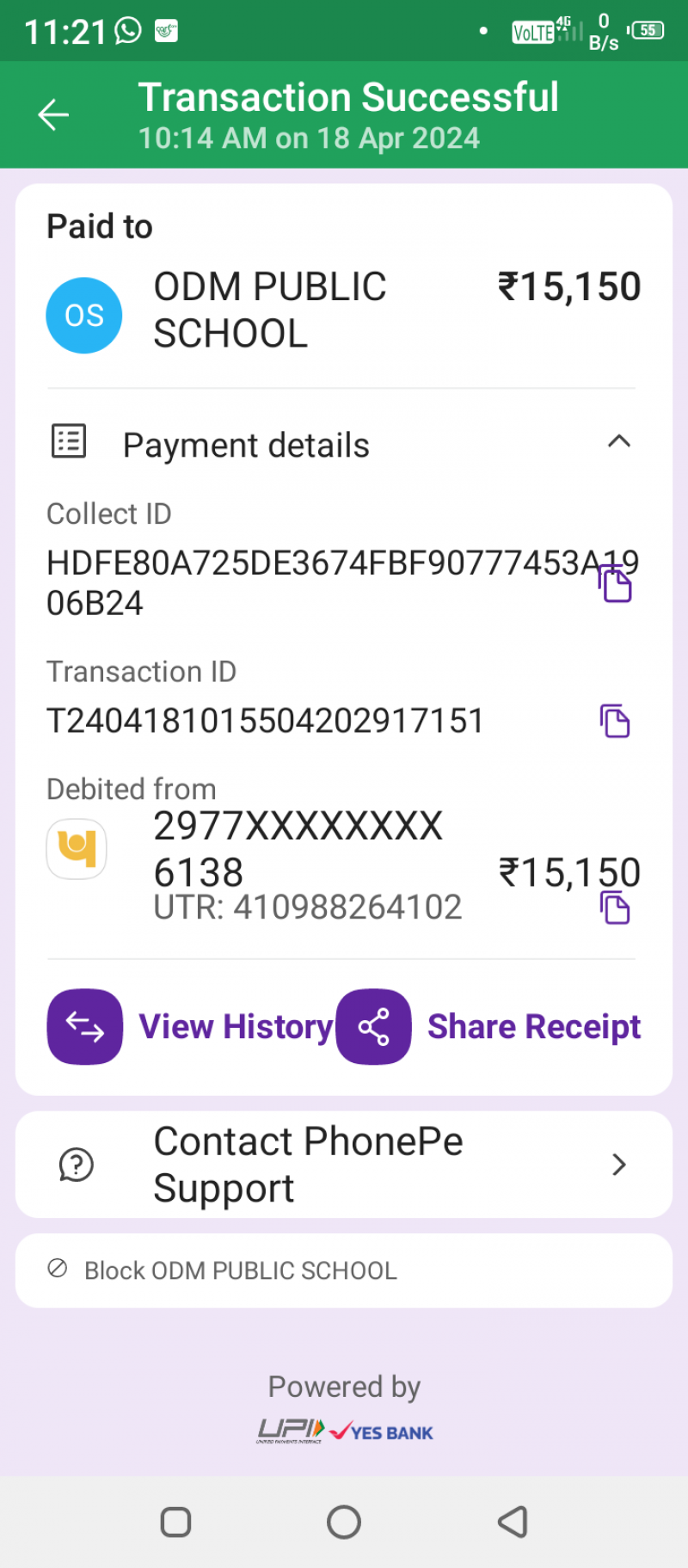
Task: Open Contact PhonePe Support
Action: coord(344,1165)
